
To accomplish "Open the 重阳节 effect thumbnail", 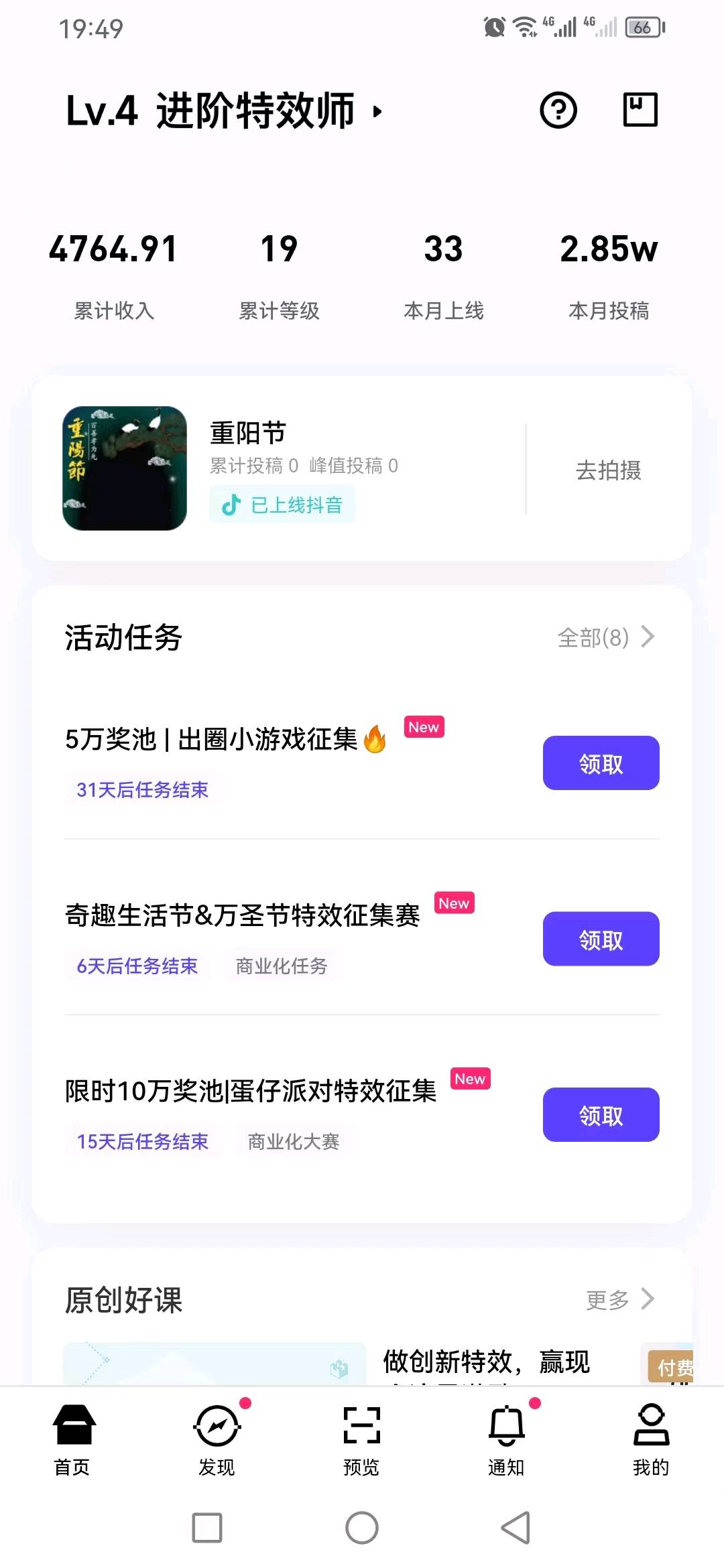I will click(125, 468).
